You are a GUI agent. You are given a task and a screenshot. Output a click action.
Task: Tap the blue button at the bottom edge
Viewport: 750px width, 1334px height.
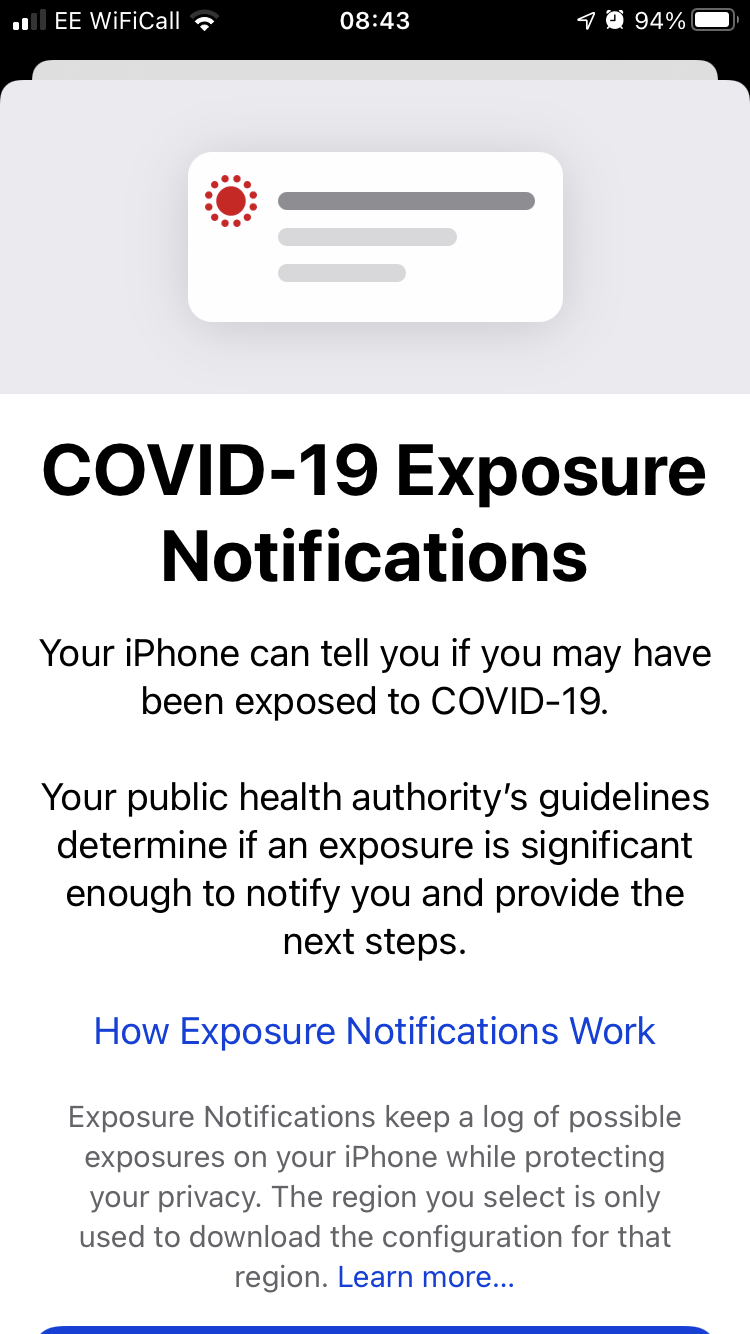click(375, 1328)
